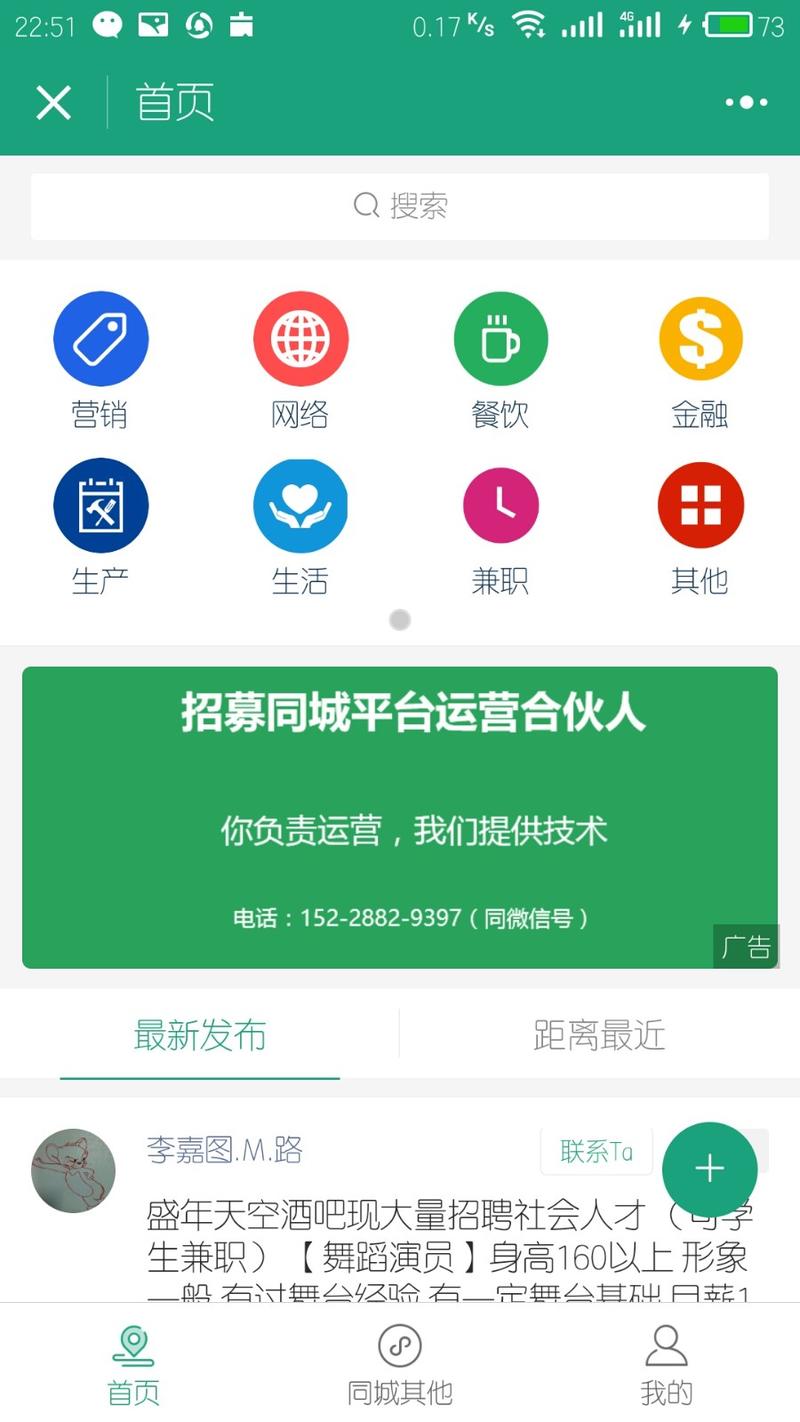Open the 生产 category icon
Image resolution: width=800 pixels, height=1422 pixels.
(x=101, y=505)
